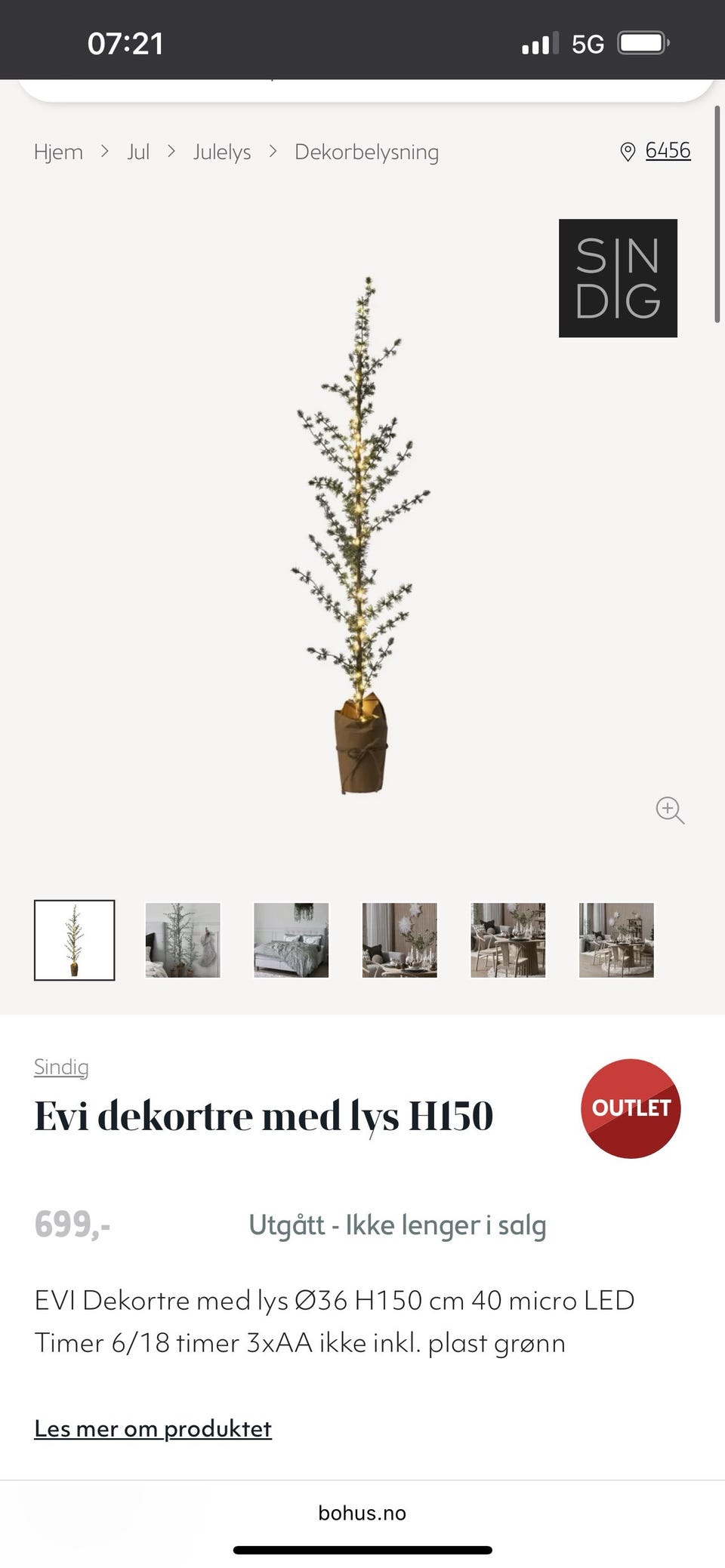Open 'Les mer om produktet'
725x1568 pixels.
click(x=153, y=1428)
